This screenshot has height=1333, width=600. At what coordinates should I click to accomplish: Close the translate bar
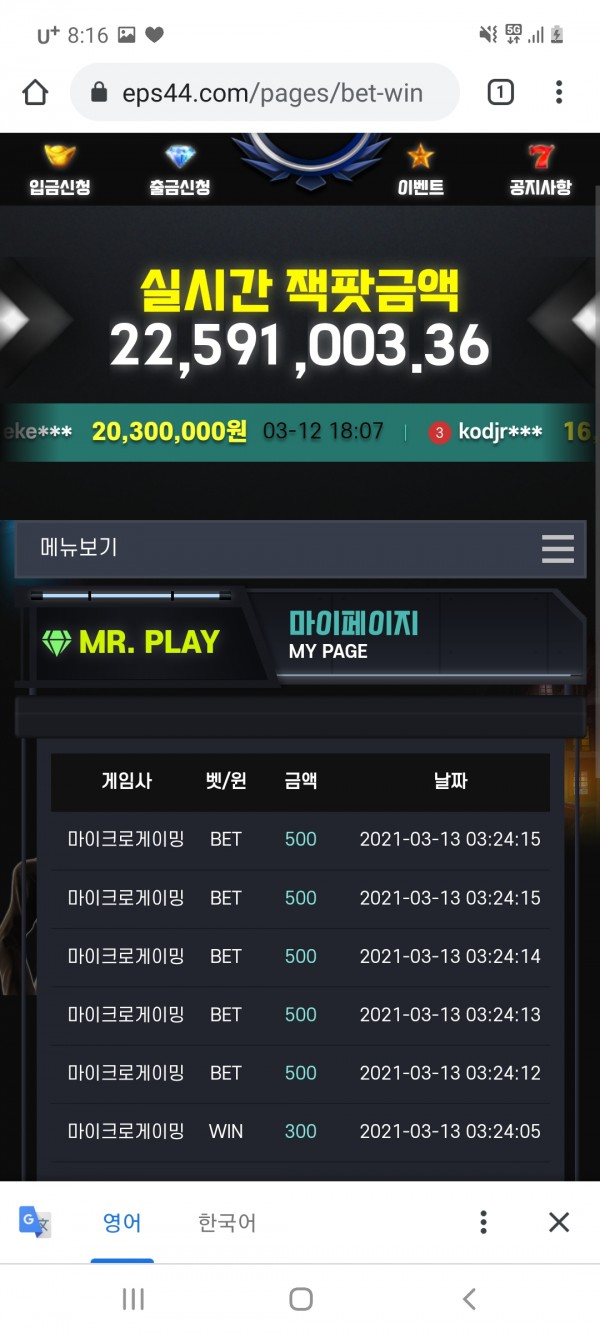(559, 1222)
